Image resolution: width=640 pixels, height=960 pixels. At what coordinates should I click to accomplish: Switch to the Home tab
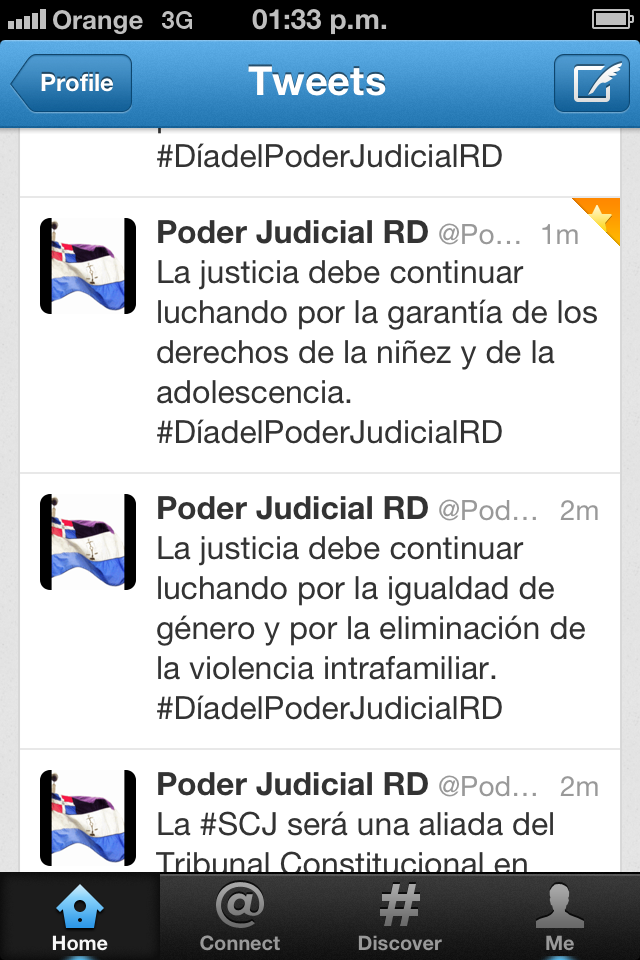click(x=80, y=918)
